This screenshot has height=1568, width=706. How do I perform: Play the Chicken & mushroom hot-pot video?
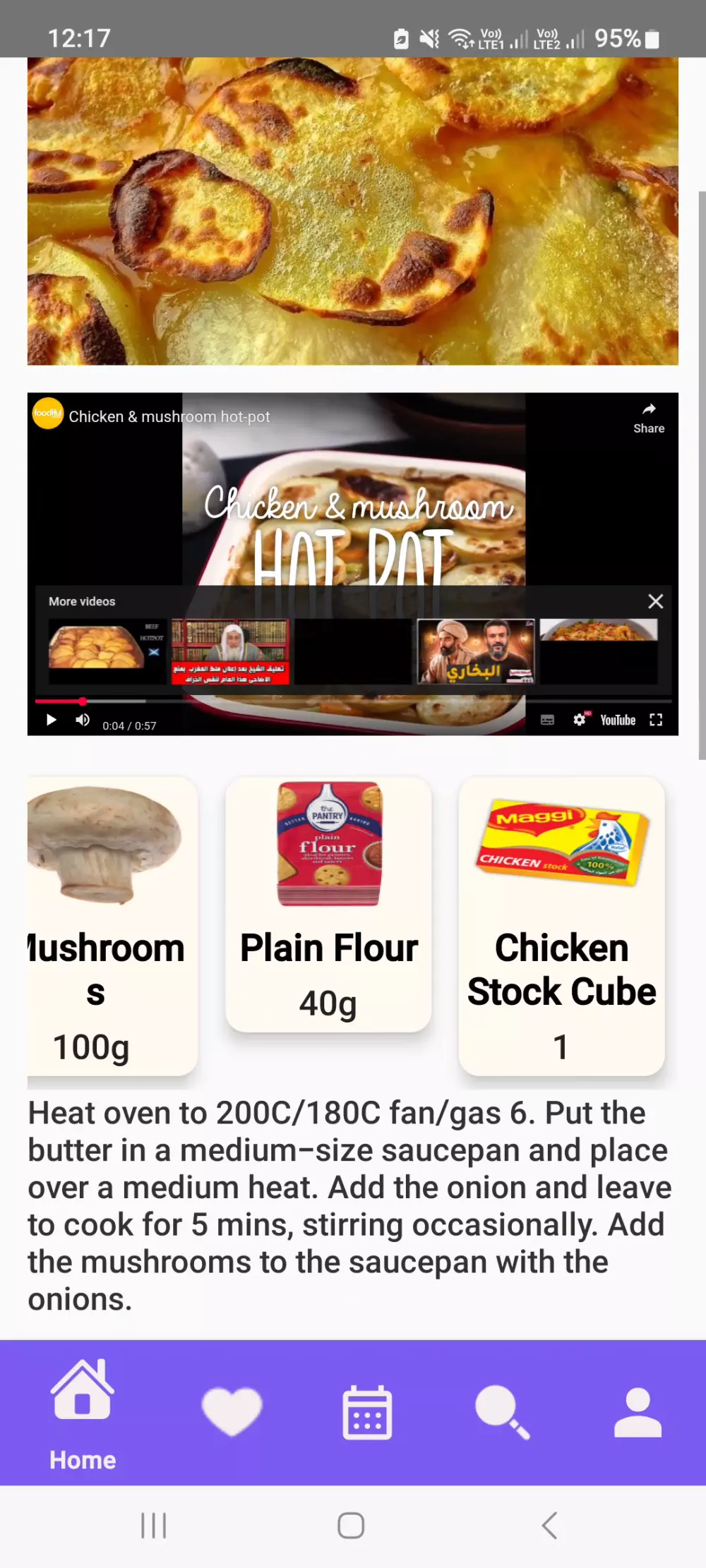51,720
